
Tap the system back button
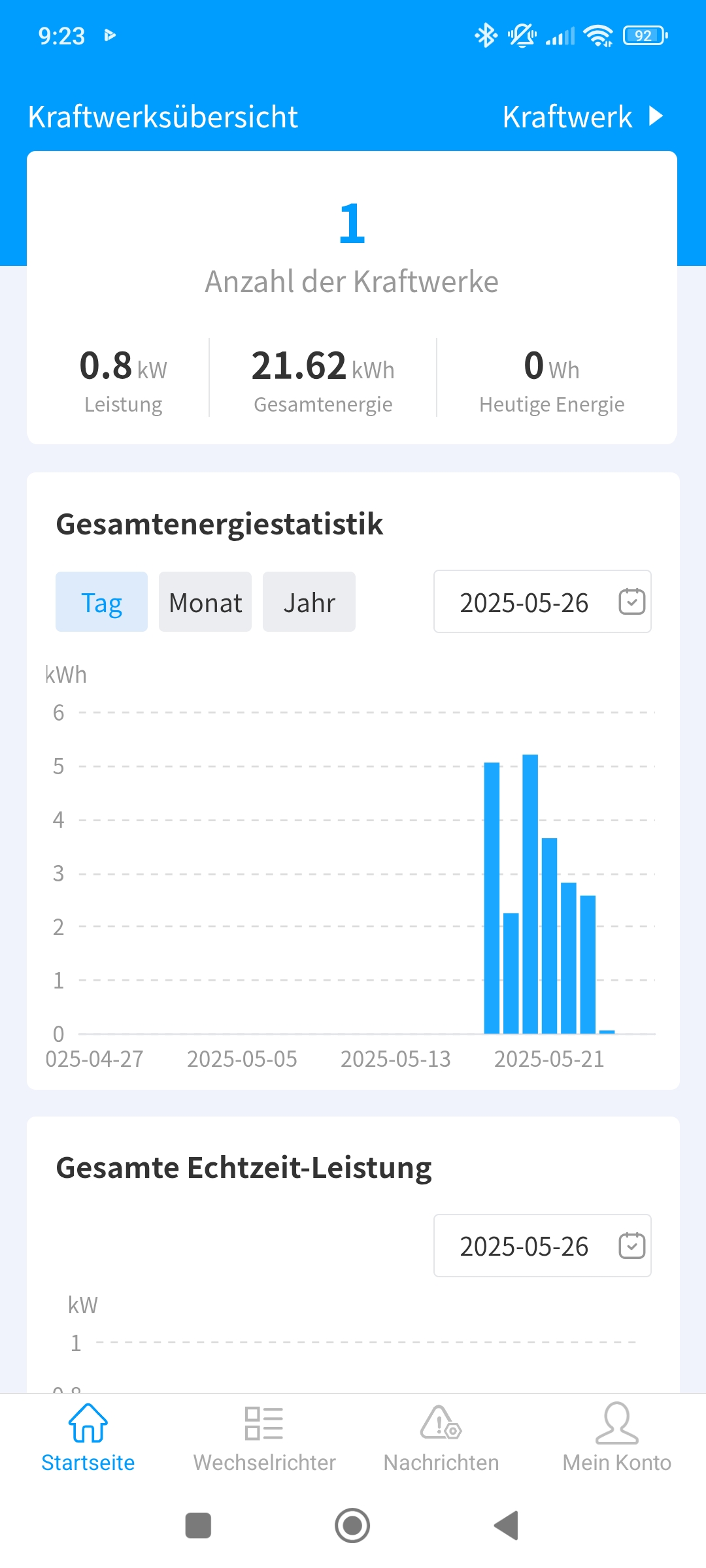[x=507, y=1526]
